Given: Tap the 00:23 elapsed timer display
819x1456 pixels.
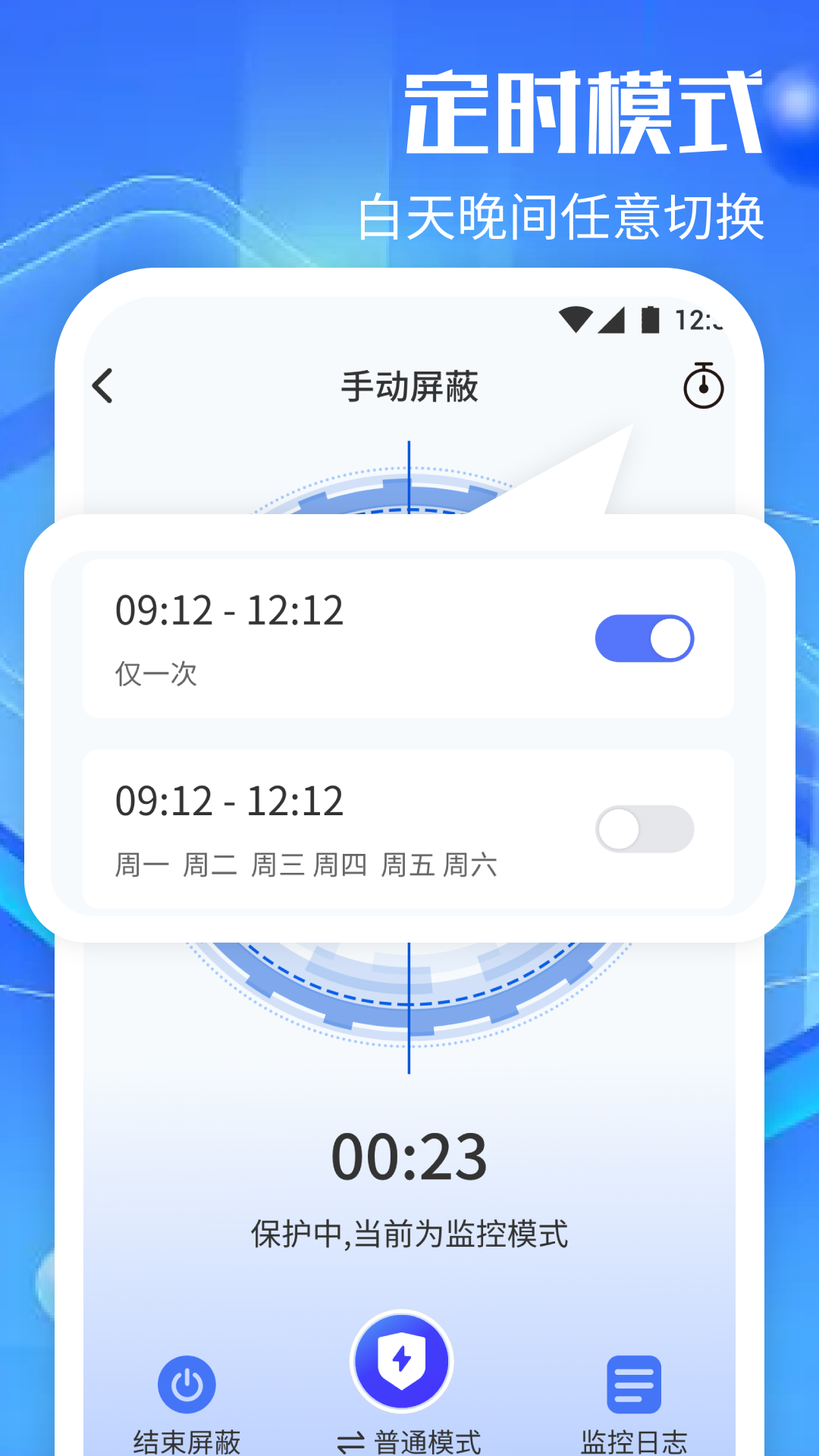Looking at the screenshot, I should pyautogui.click(x=409, y=1155).
